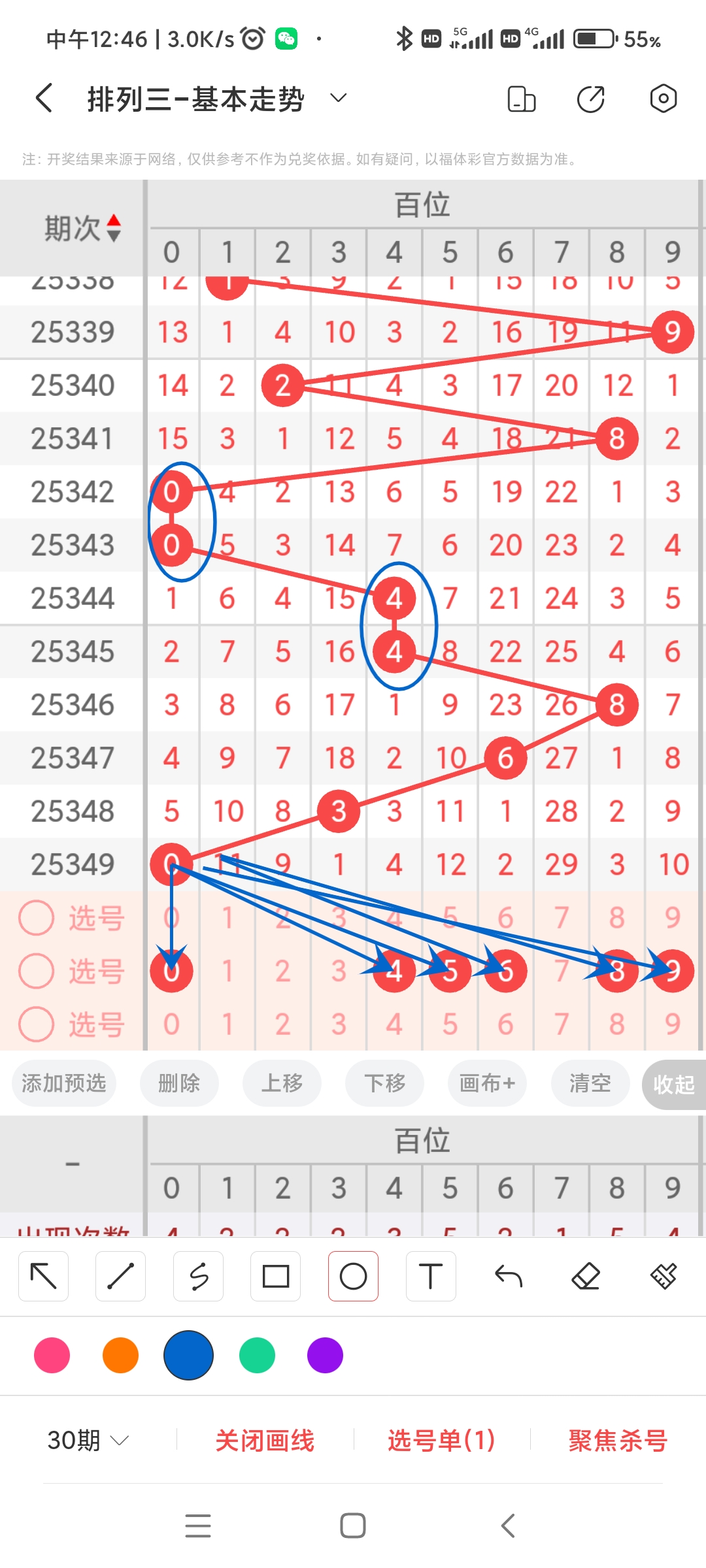Pick the green drawing color swatch
Screen dimensions: 706x1568
(256, 1356)
